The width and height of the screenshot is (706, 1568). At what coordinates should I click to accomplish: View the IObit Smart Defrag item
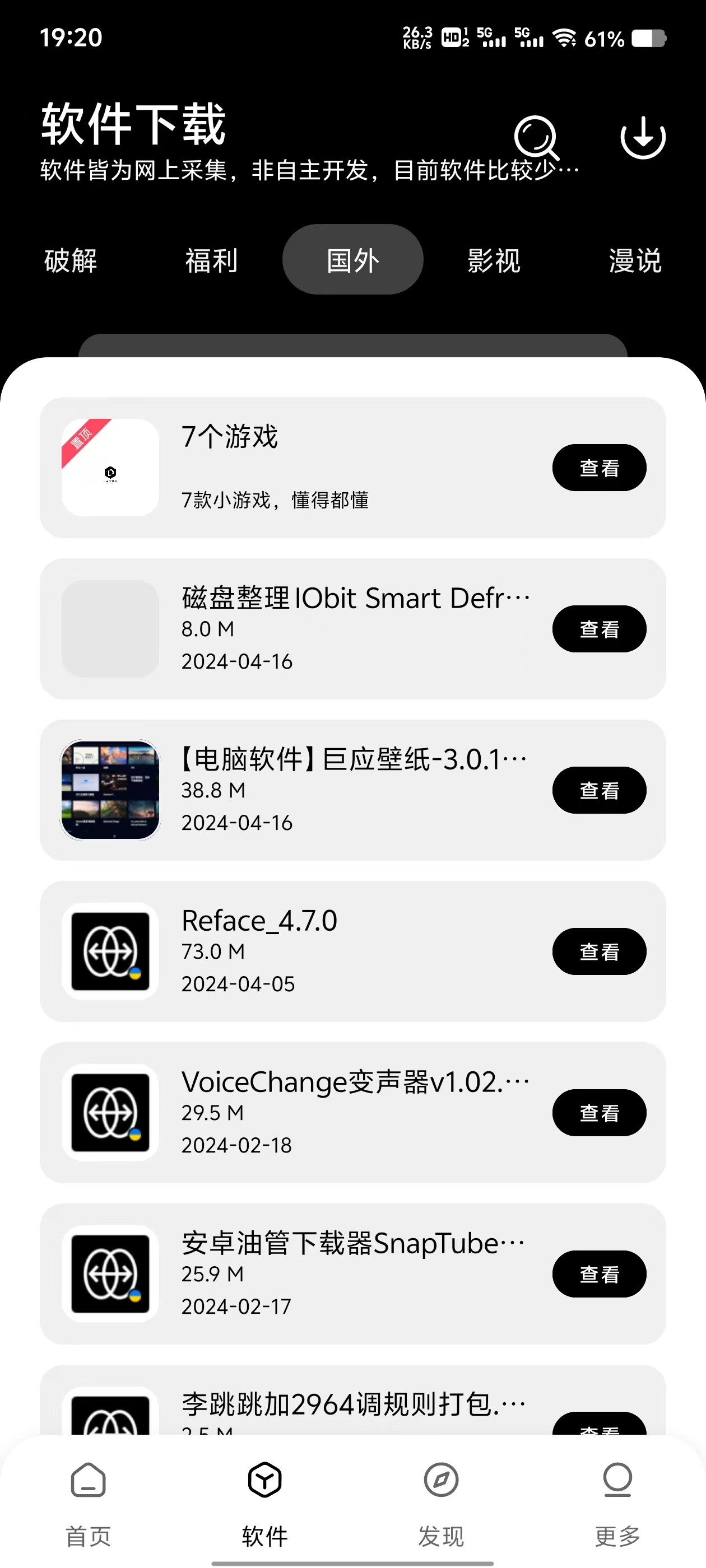599,629
